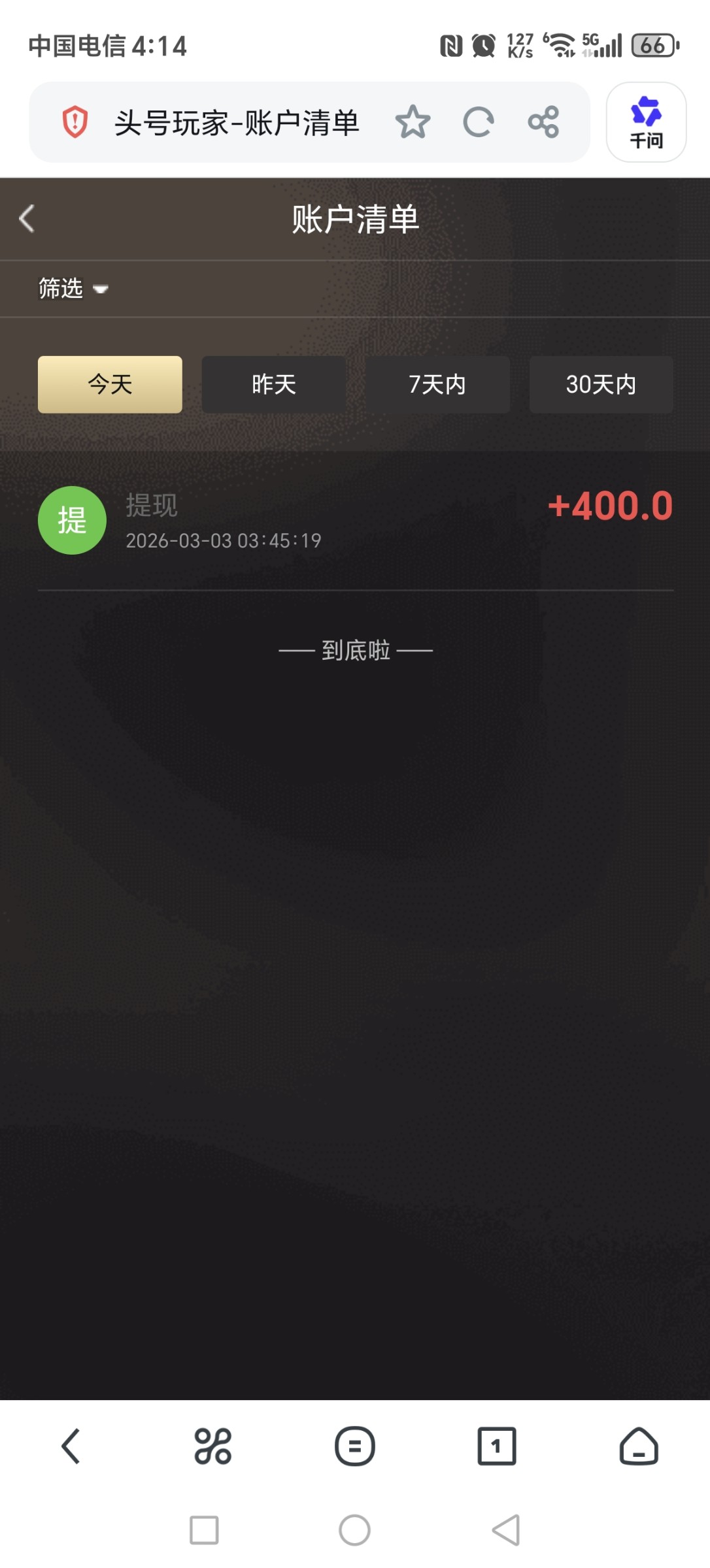The height and width of the screenshot is (1568, 710).
Task: Show records for 7天内
Action: (x=437, y=384)
